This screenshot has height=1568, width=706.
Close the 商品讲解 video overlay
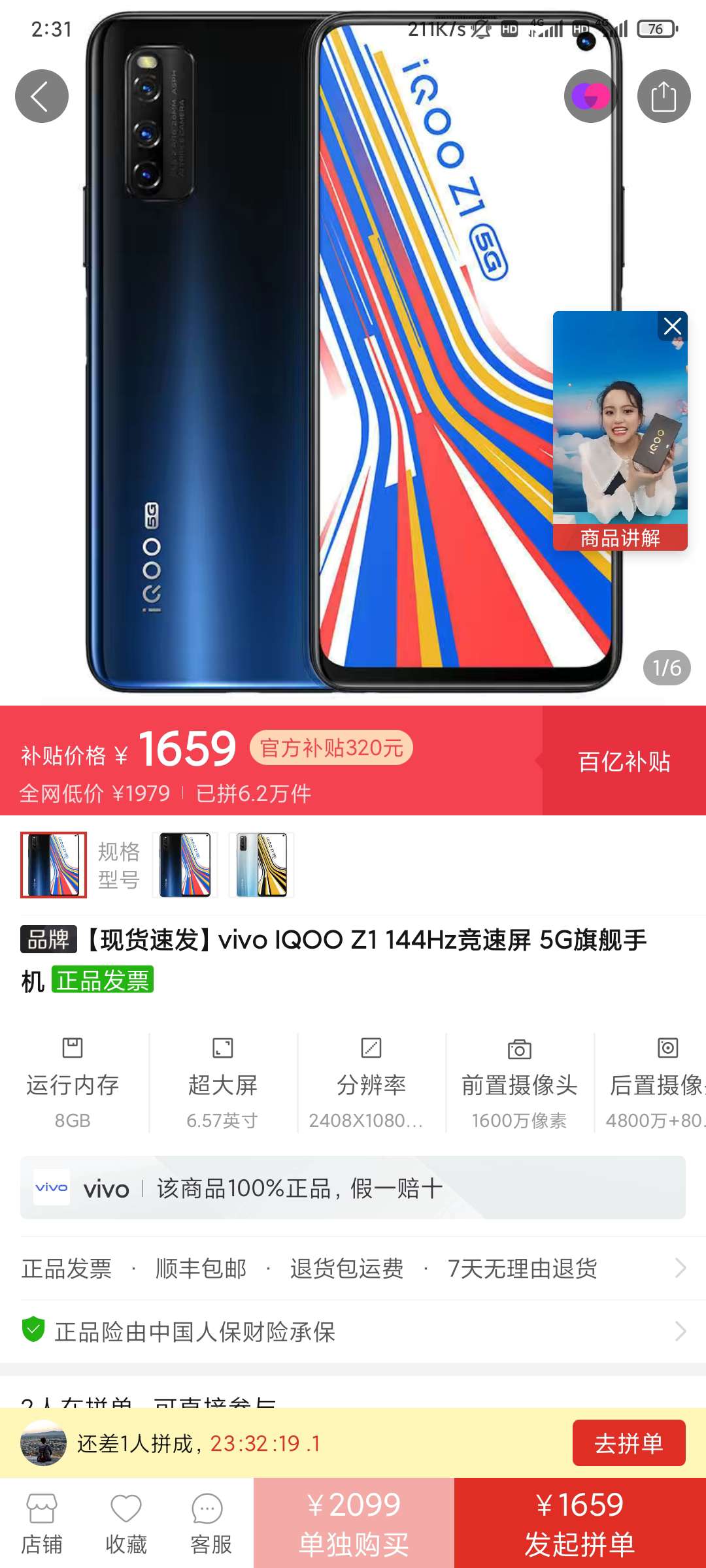[673, 326]
